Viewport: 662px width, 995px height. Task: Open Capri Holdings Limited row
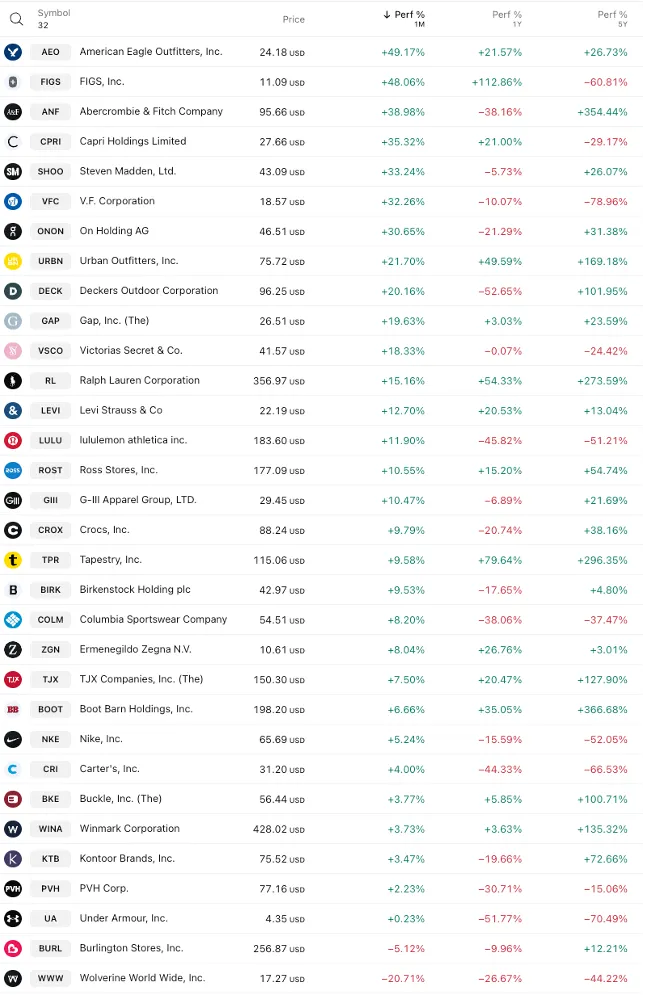pos(132,142)
